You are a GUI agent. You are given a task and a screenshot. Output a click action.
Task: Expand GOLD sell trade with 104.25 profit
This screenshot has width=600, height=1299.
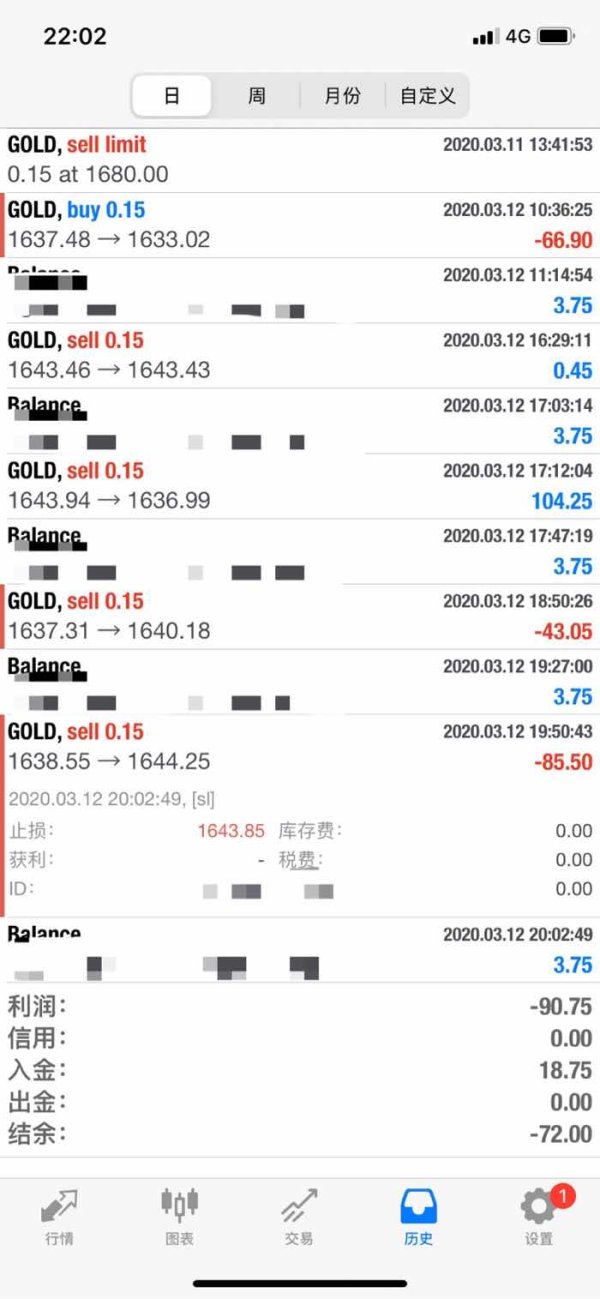[x=300, y=486]
